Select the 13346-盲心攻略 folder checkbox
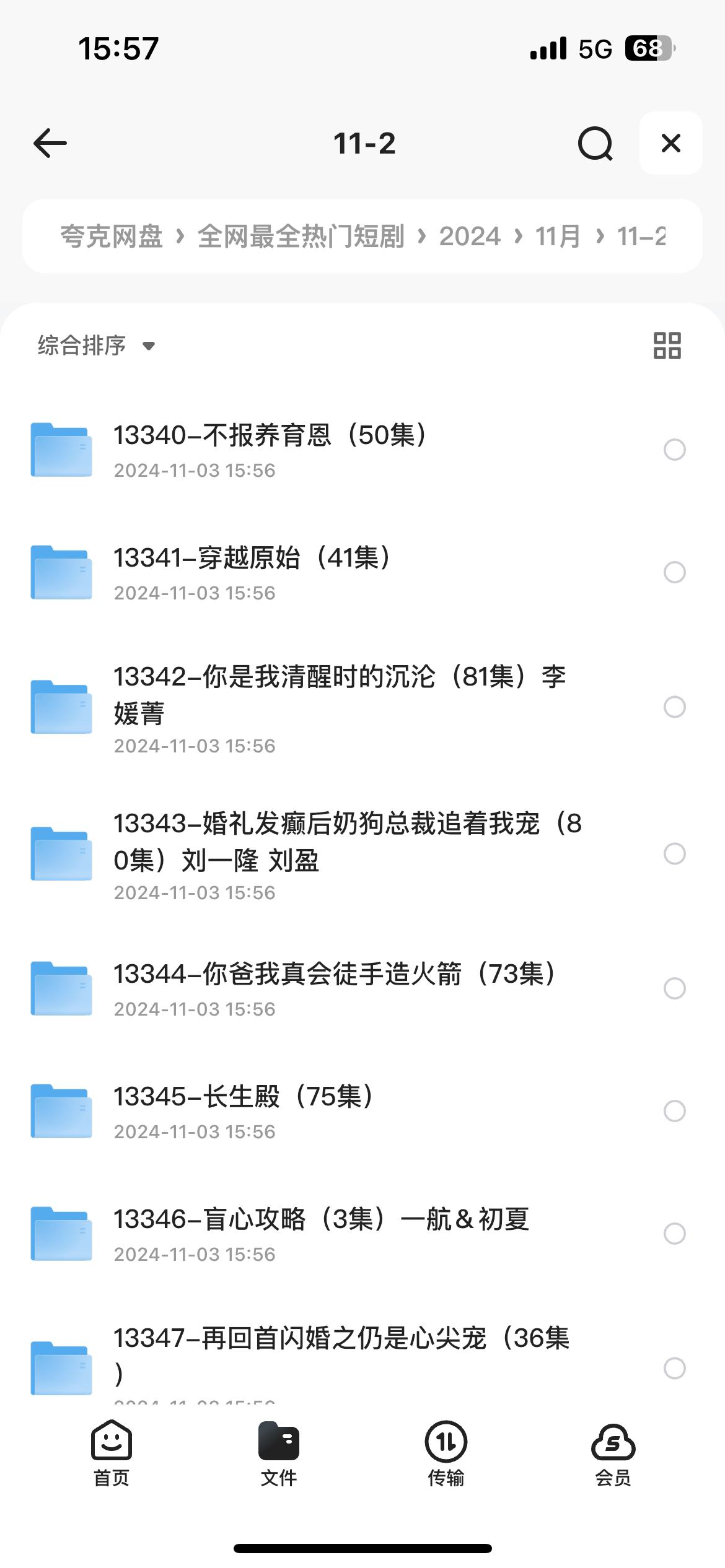725x1568 pixels. pos(675,1234)
